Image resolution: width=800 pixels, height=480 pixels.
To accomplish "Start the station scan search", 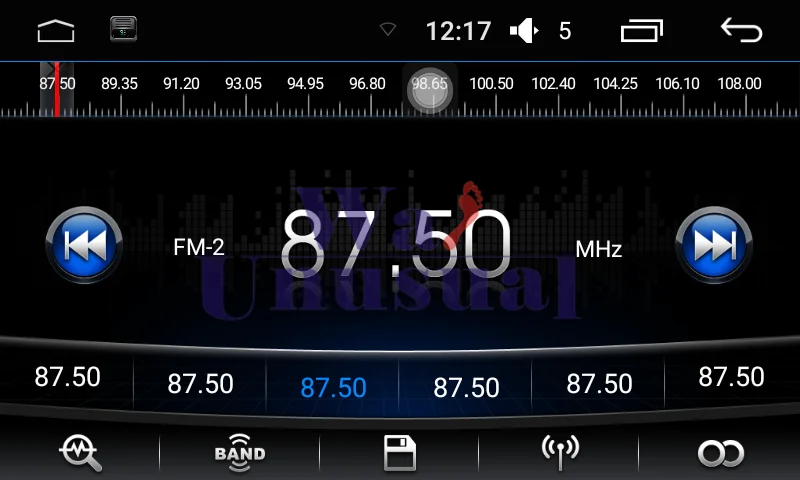I will click(80, 452).
